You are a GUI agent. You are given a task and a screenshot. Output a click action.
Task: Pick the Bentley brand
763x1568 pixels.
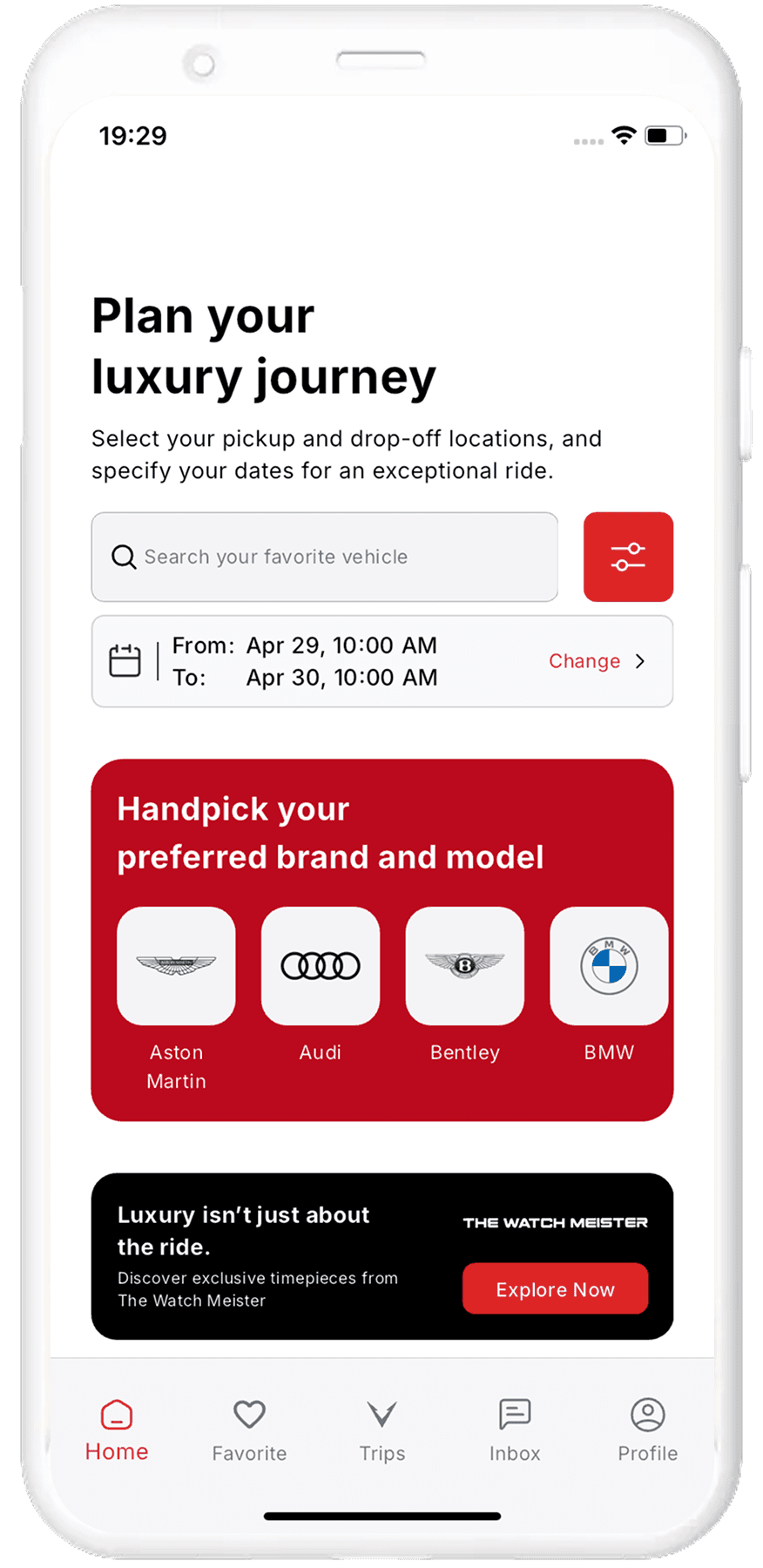tap(465, 966)
